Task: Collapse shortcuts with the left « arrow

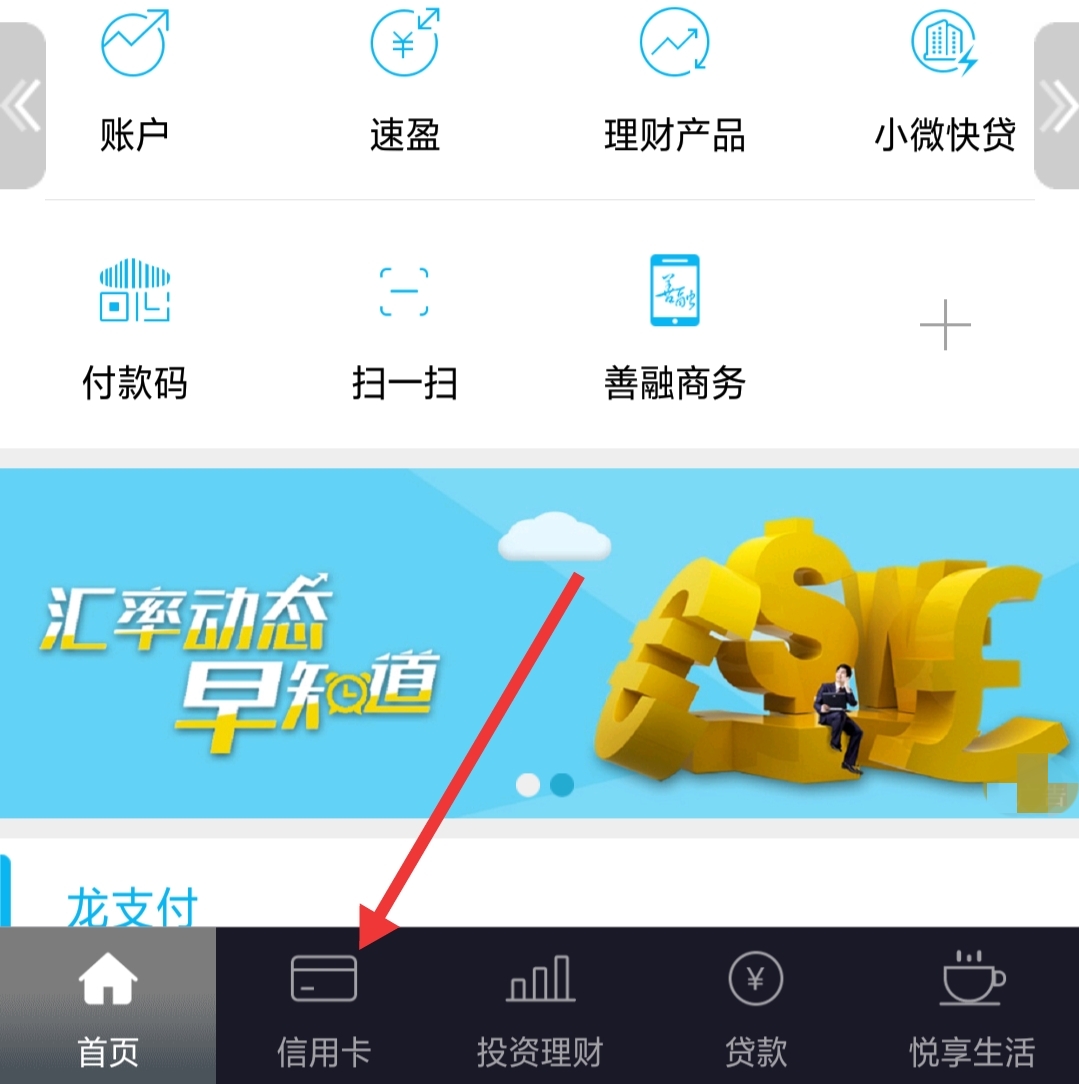Action: click(21, 105)
